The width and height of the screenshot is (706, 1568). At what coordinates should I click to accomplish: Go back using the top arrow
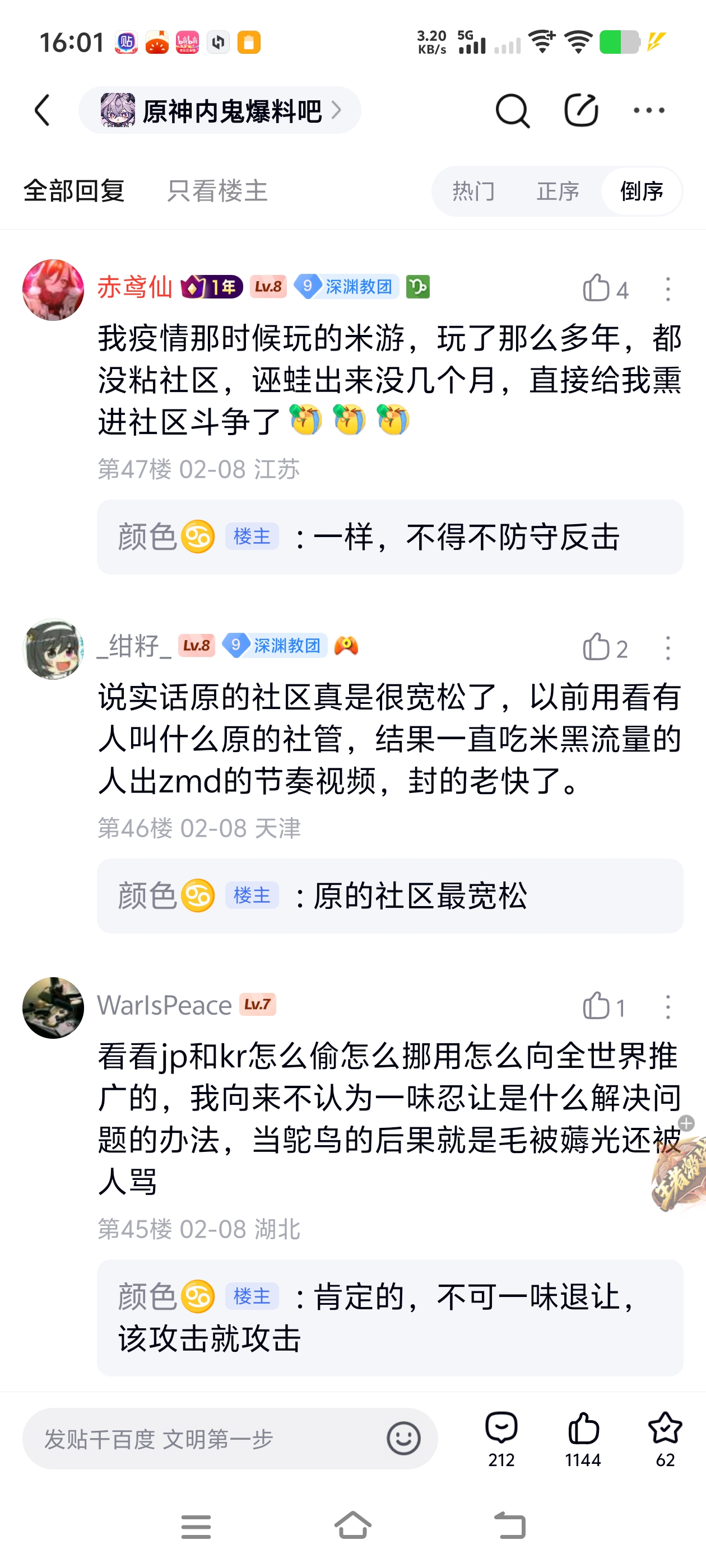(x=43, y=110)
